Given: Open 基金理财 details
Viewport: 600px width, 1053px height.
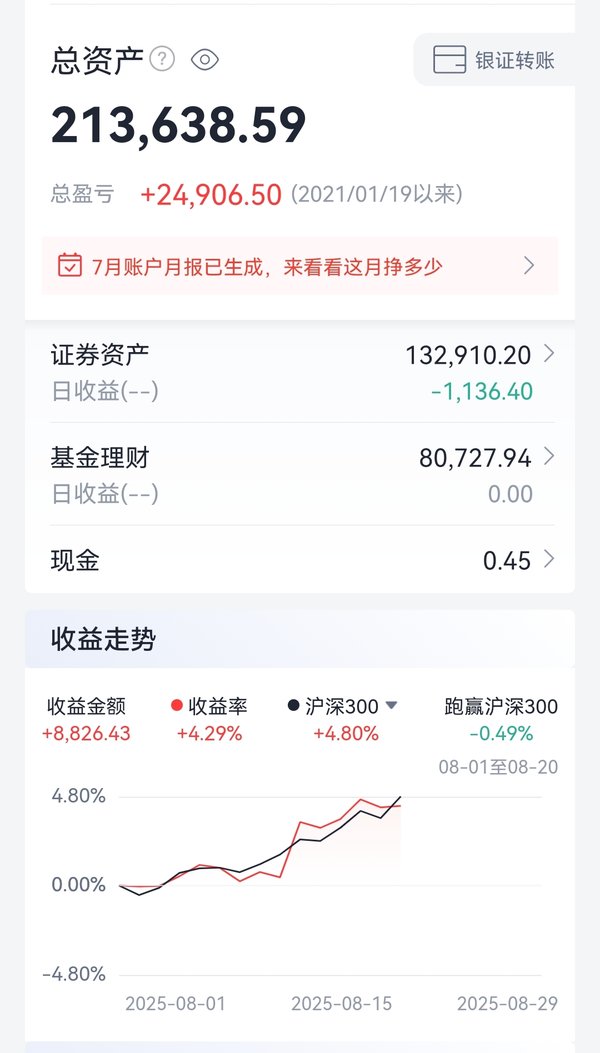Looking at the screenshot, I should point(302,475).
